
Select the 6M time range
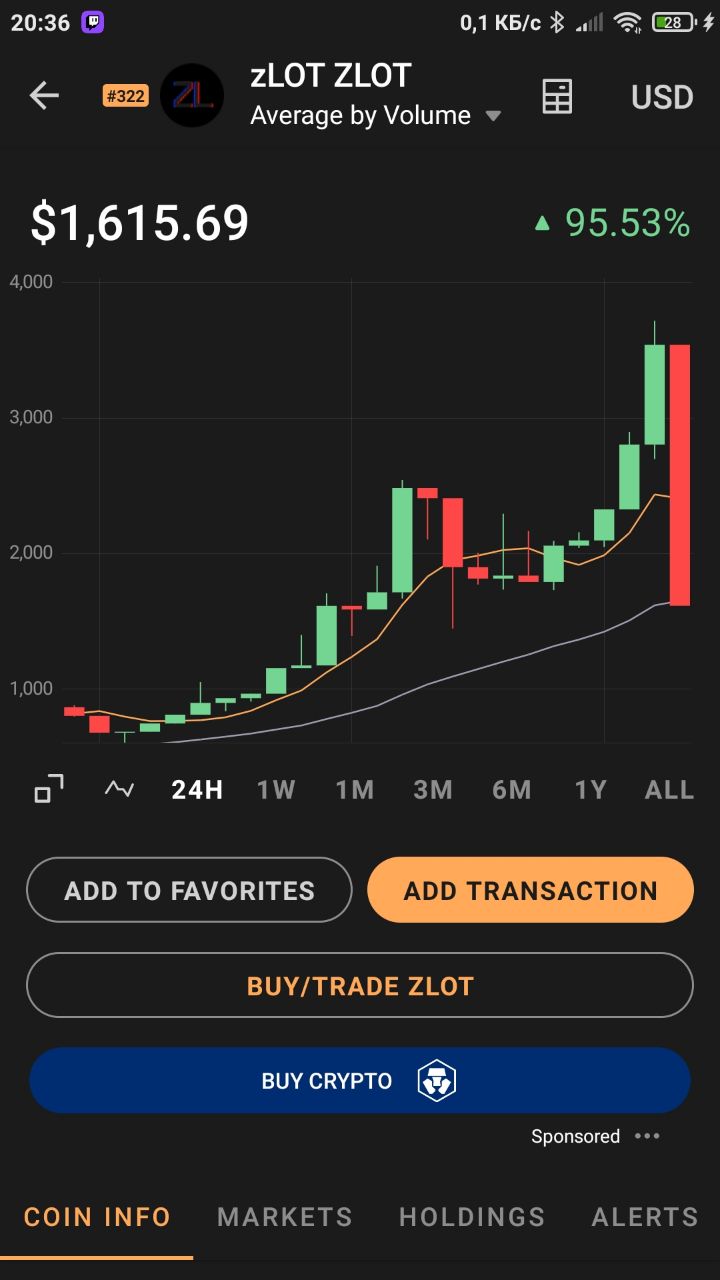pyautogui.click(x=511, y=790)
